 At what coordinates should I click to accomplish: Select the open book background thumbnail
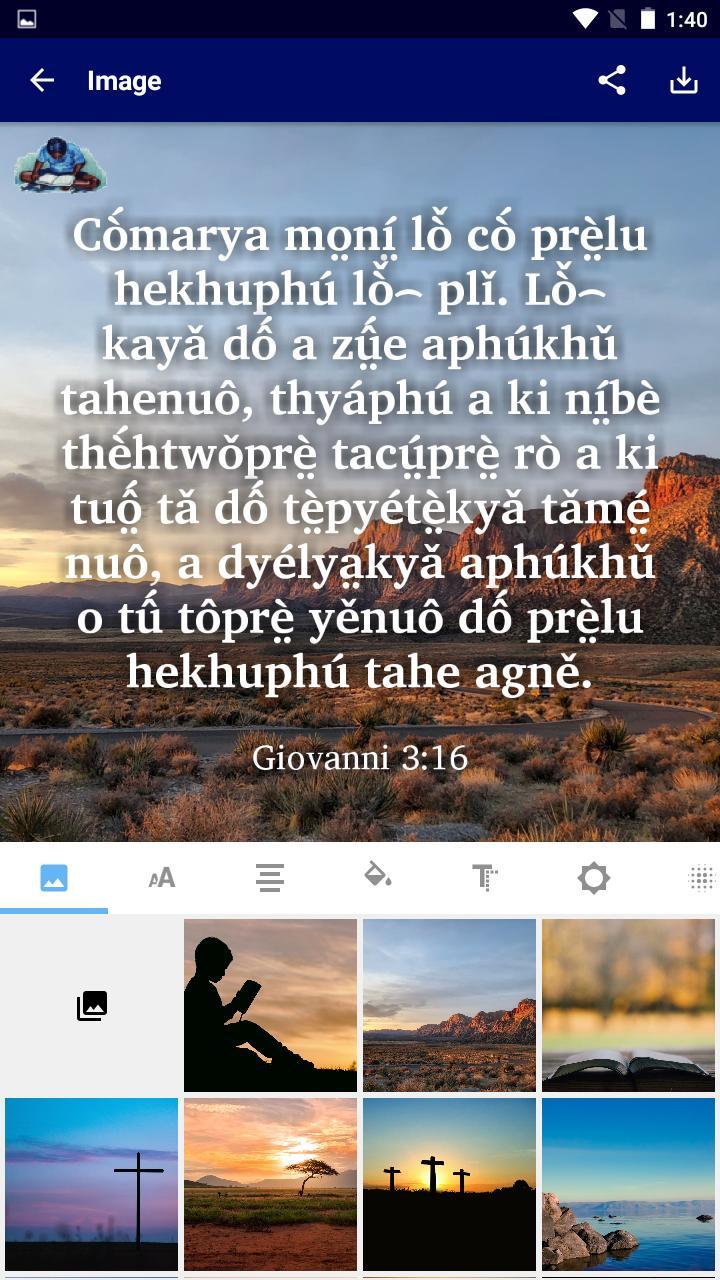point(628,1005)
